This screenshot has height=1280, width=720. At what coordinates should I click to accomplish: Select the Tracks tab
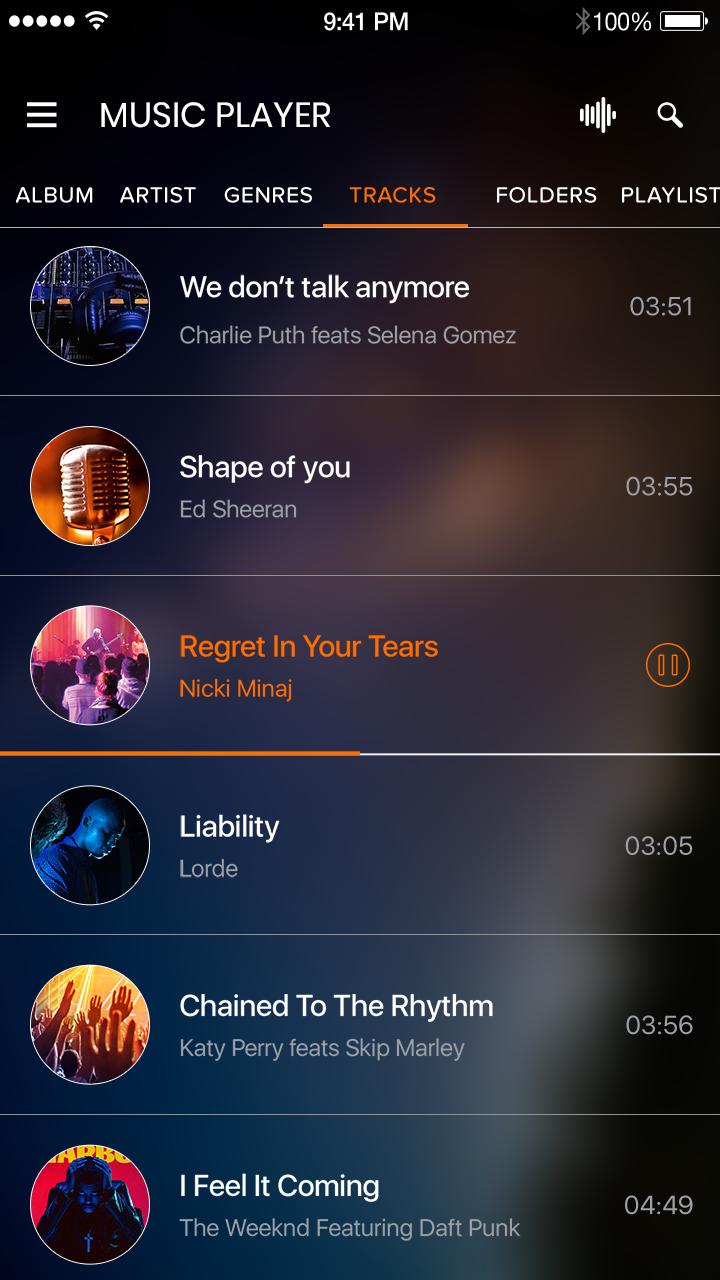(x=393, y=195)
